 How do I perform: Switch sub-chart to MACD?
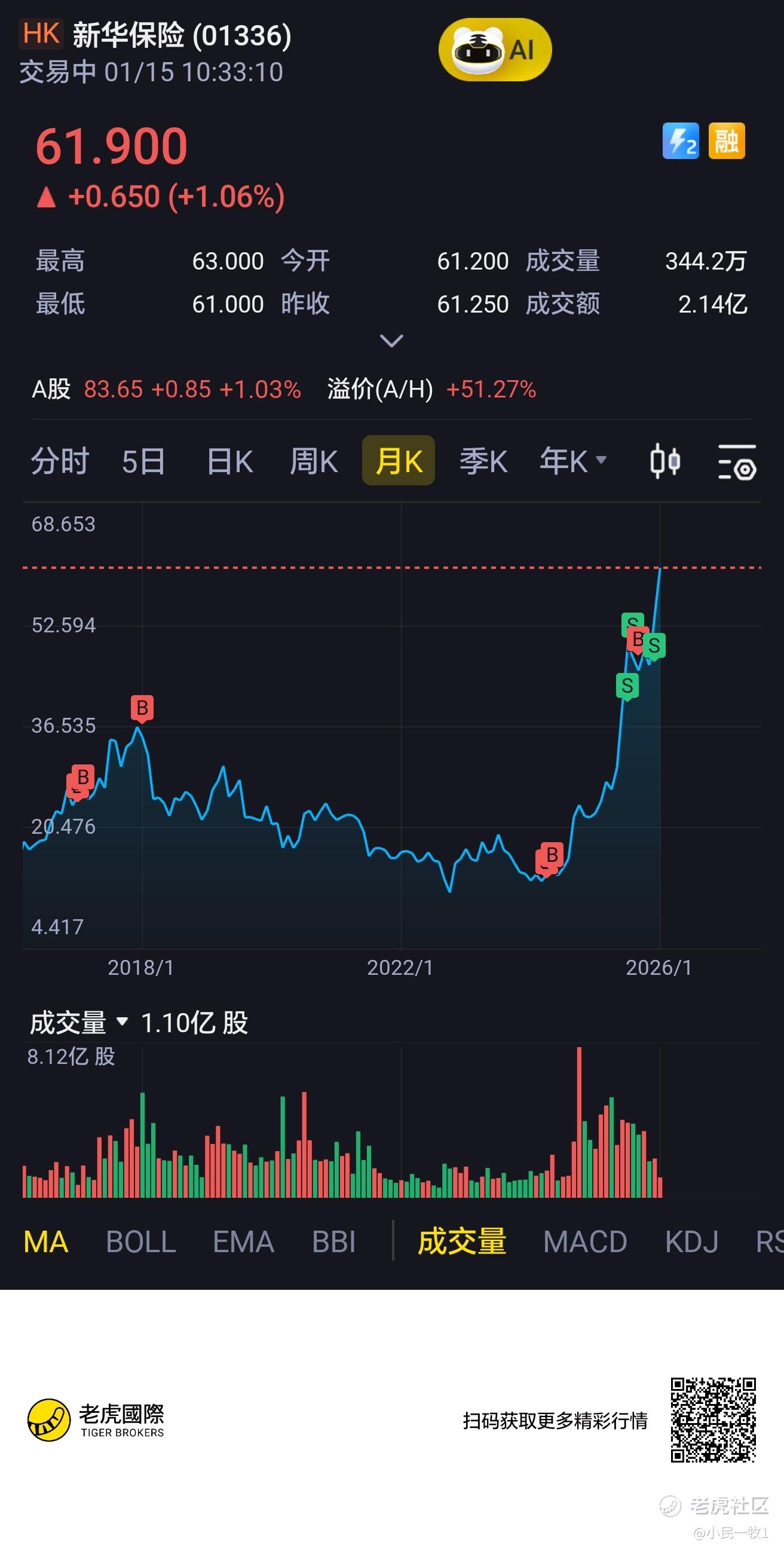584,1241
